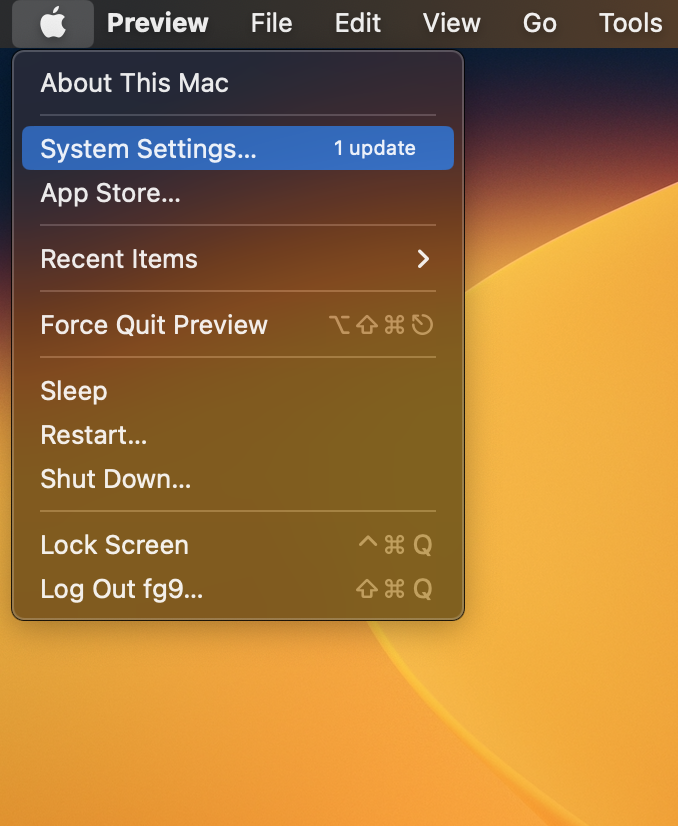
Task: Put the Mac to Sleep
Action: coord(74,391)
